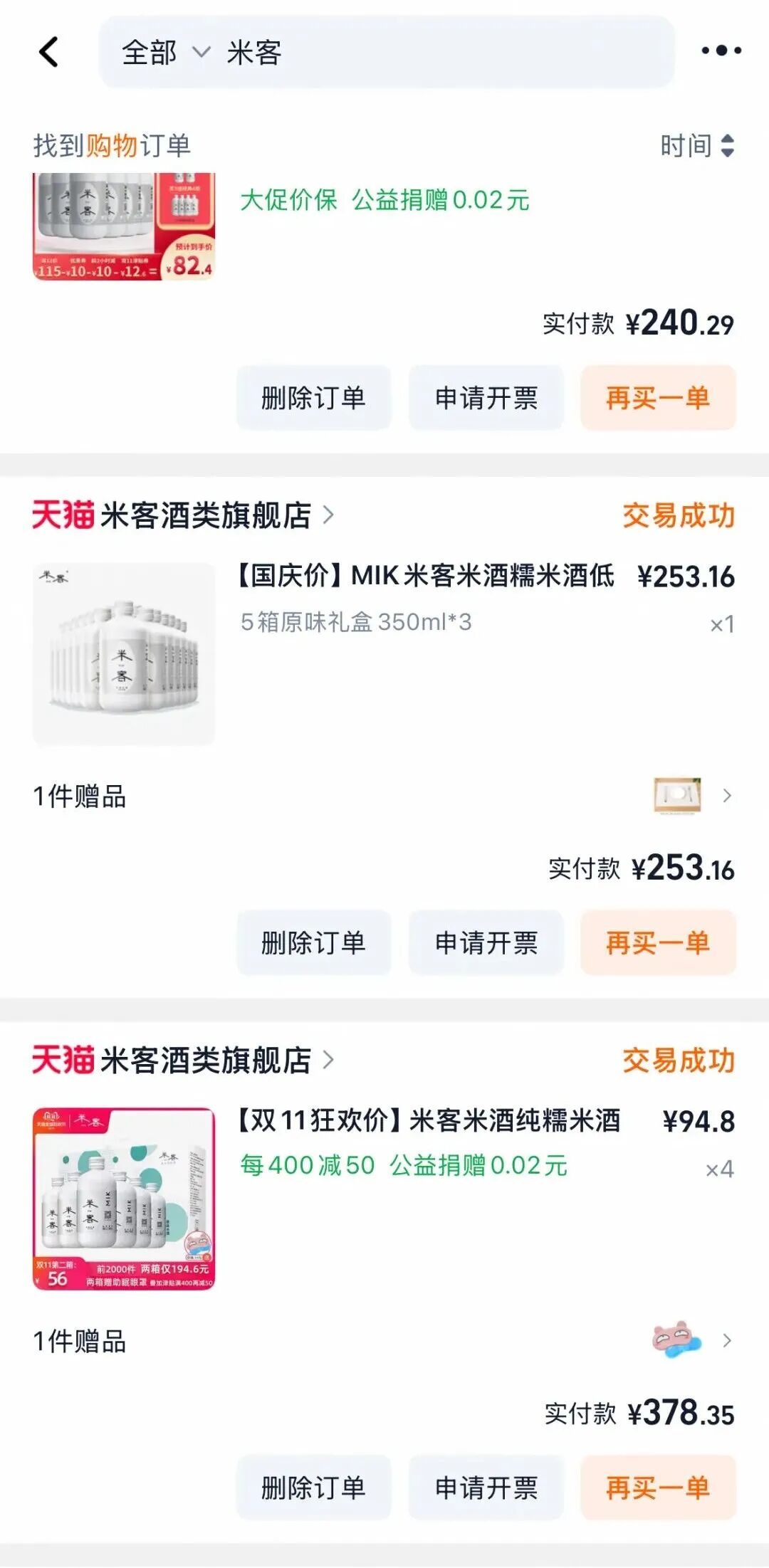Go back using the top-left arrow
This screenshot has width=769, height=1568.
[x=48, y=52]
